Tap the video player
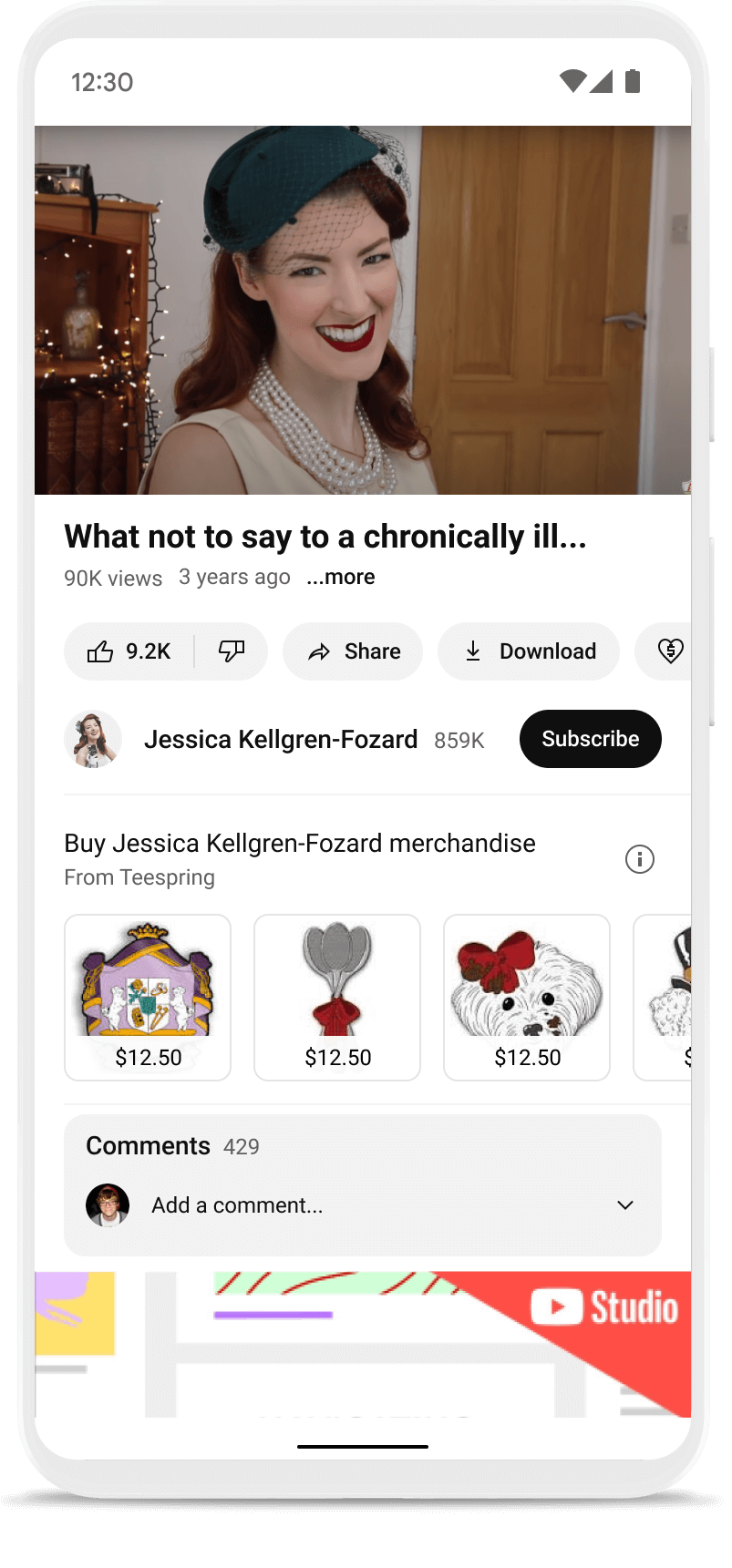Screen dimensions: 732x1568 pos(363,310)
